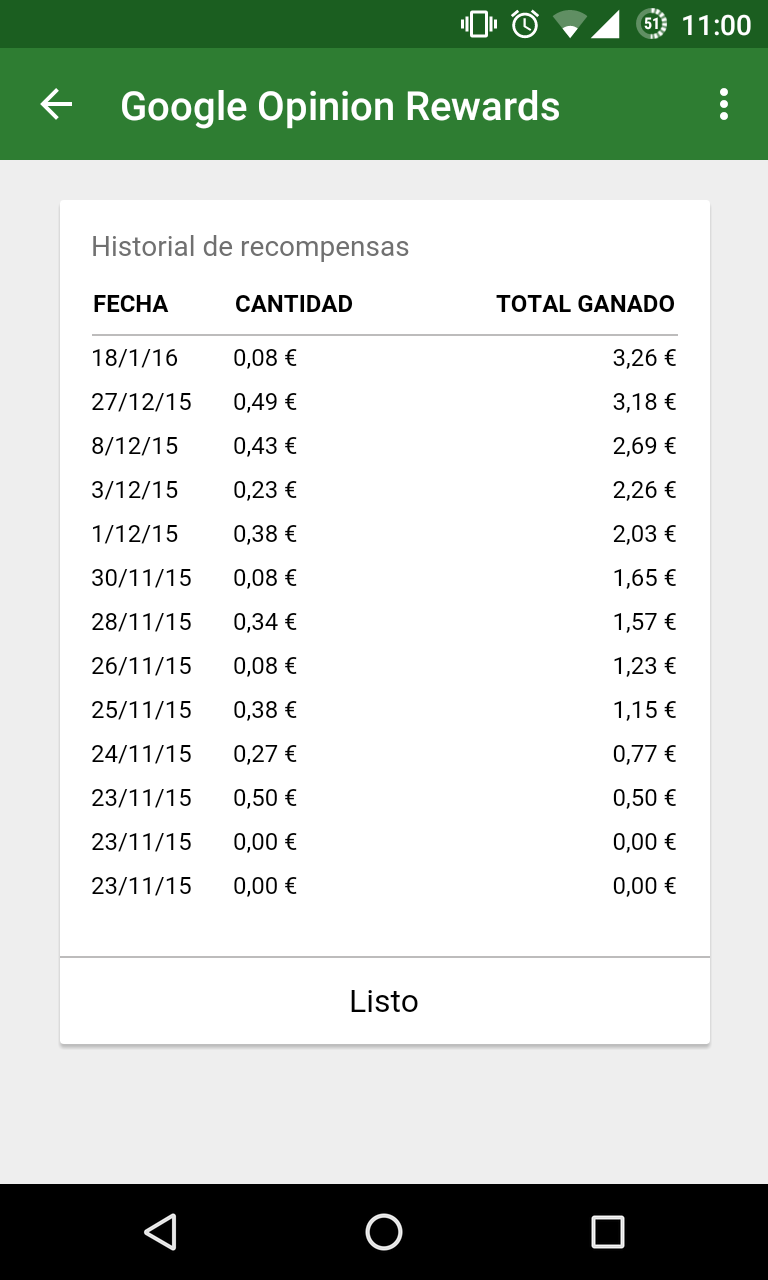Tap the system back button
The width and height of the screenshot is (768, 1280).
pyautogui.click(x=161, y=1232)
